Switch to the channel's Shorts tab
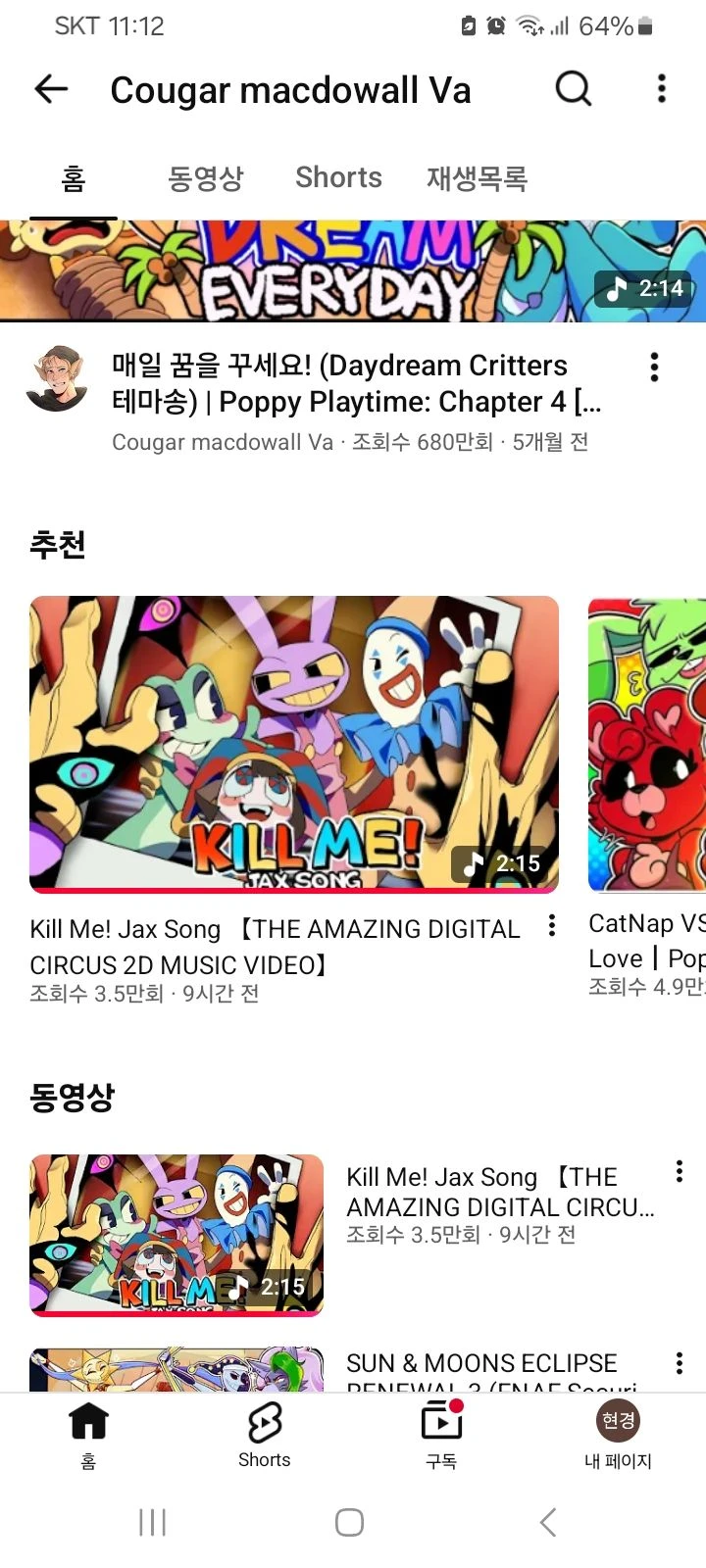 click(338, 178)
